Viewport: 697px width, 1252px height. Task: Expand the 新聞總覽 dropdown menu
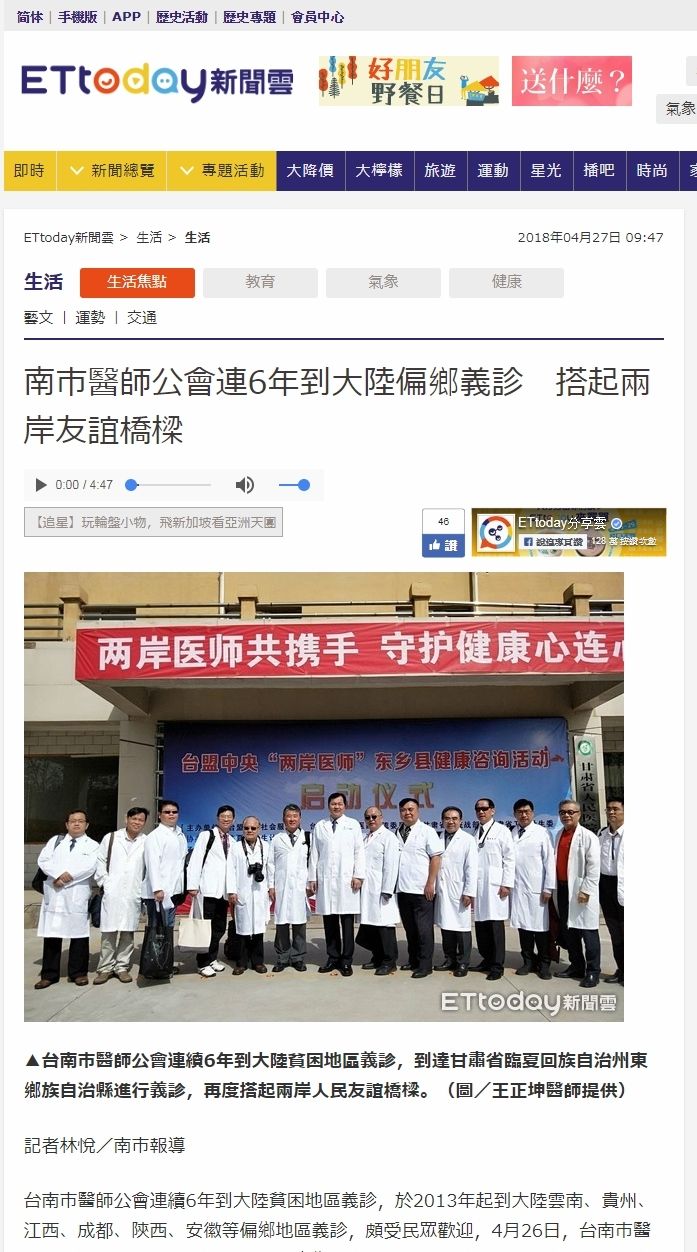pyautogui.click(x=111, y=171)
